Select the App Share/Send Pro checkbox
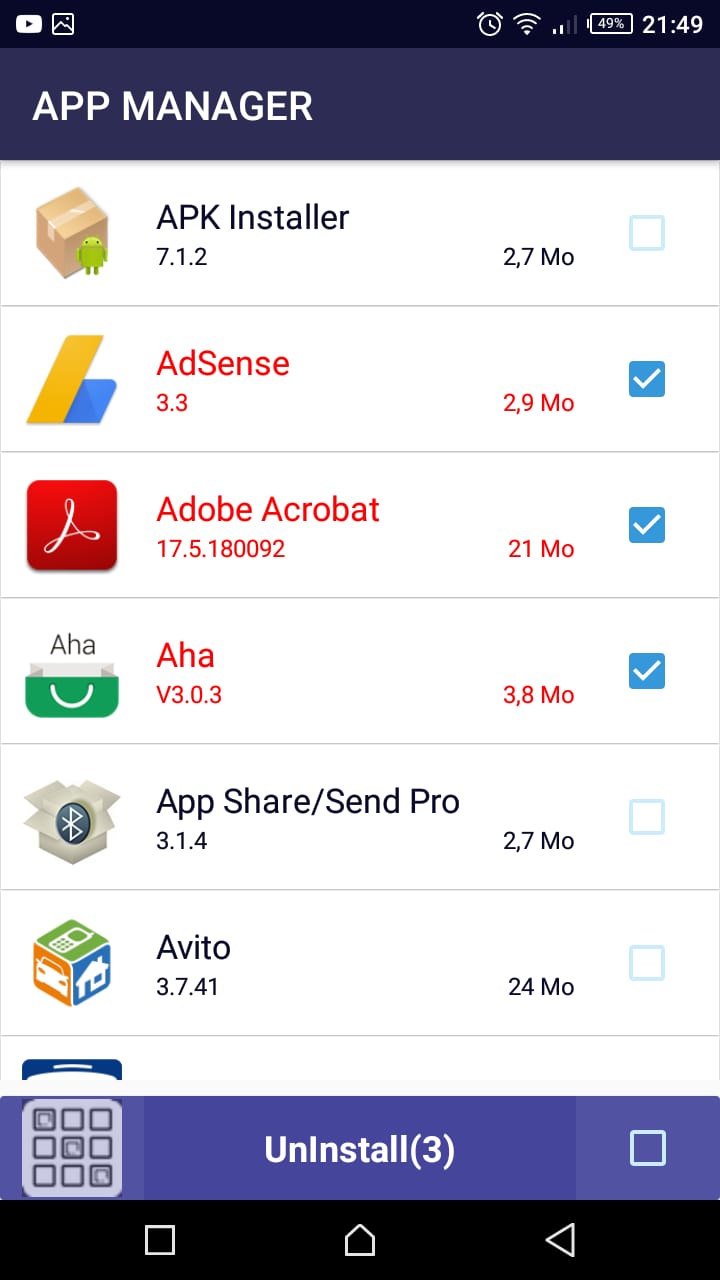 click(647, 817)
